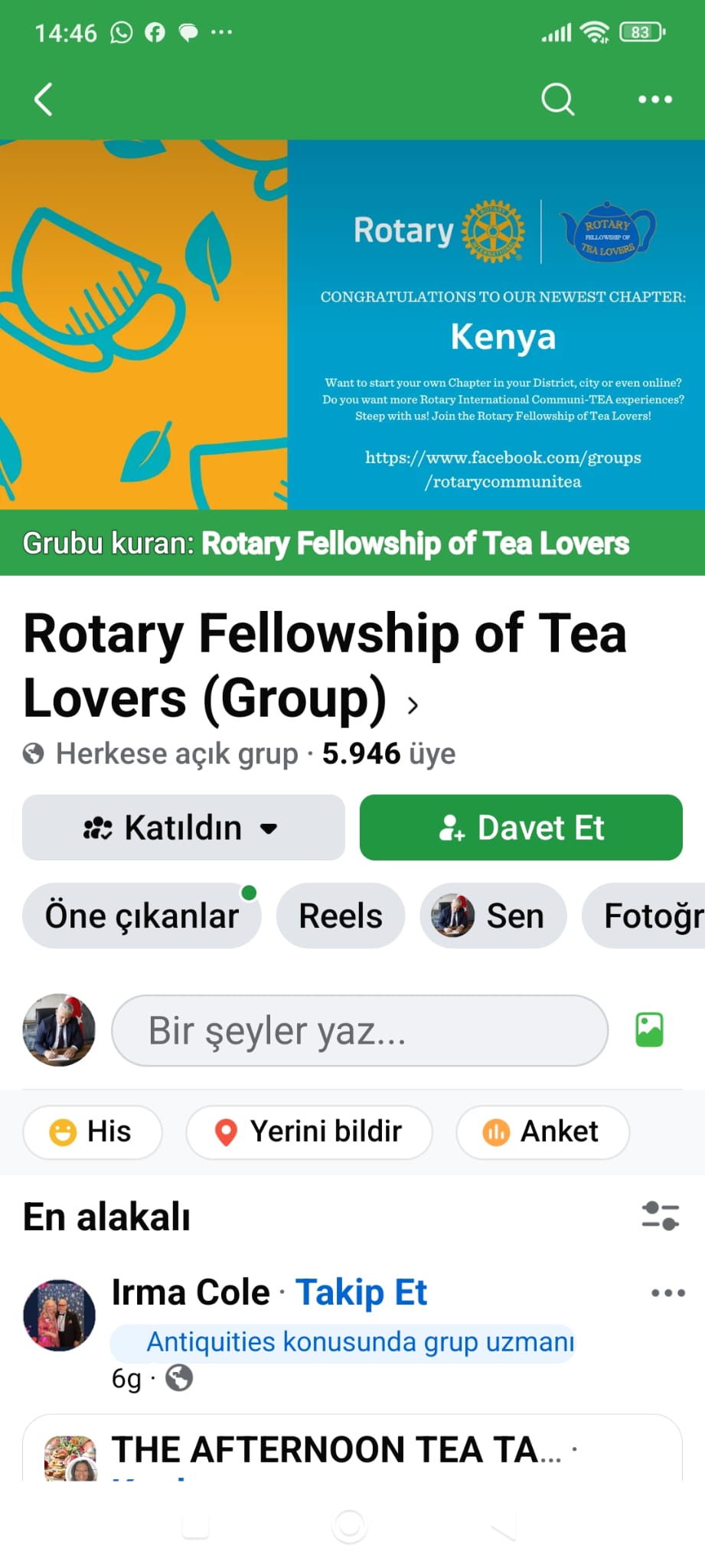The width and height of the screenshot is (705, 1568).
Task: Search within the group
Action: [x=557, y=99]
